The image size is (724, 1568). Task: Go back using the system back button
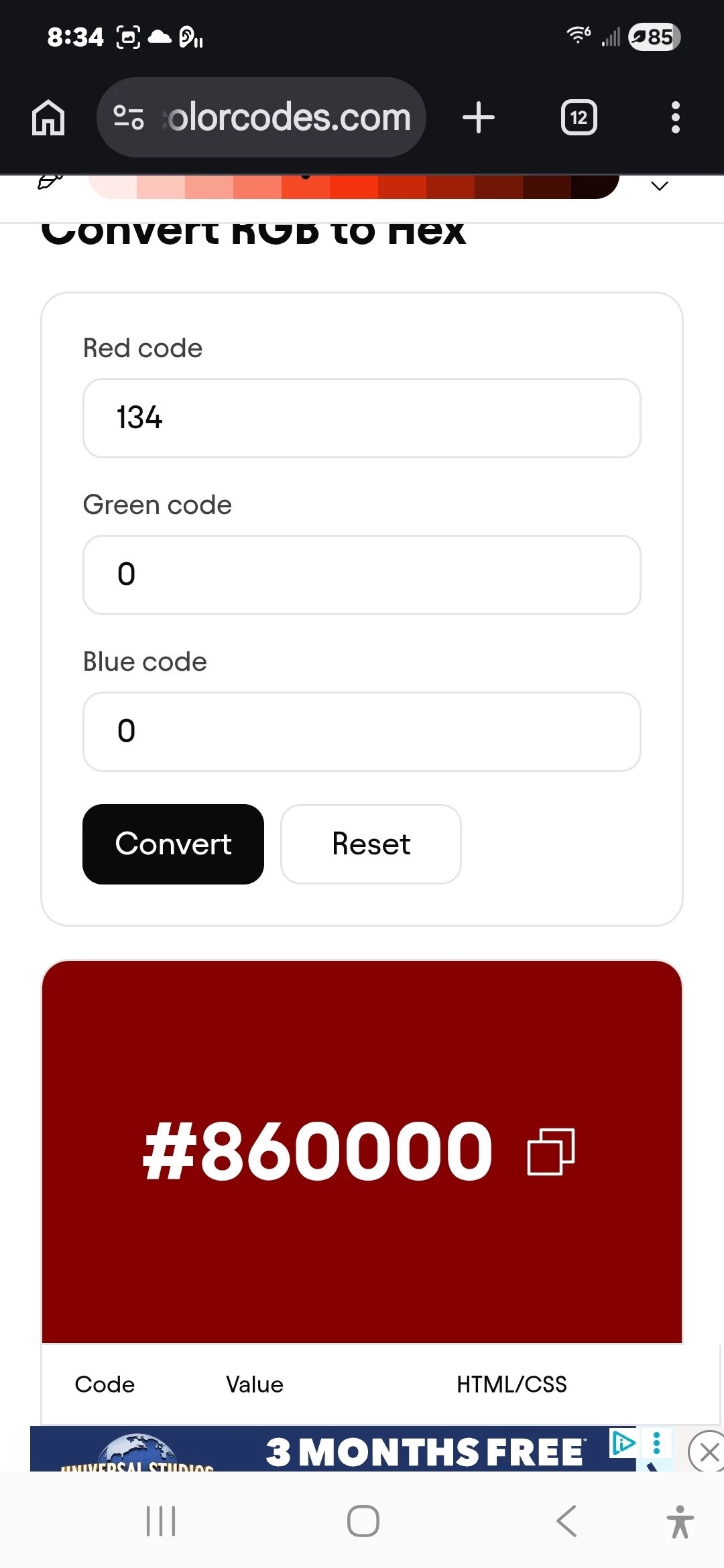[x=566, y=1521]
